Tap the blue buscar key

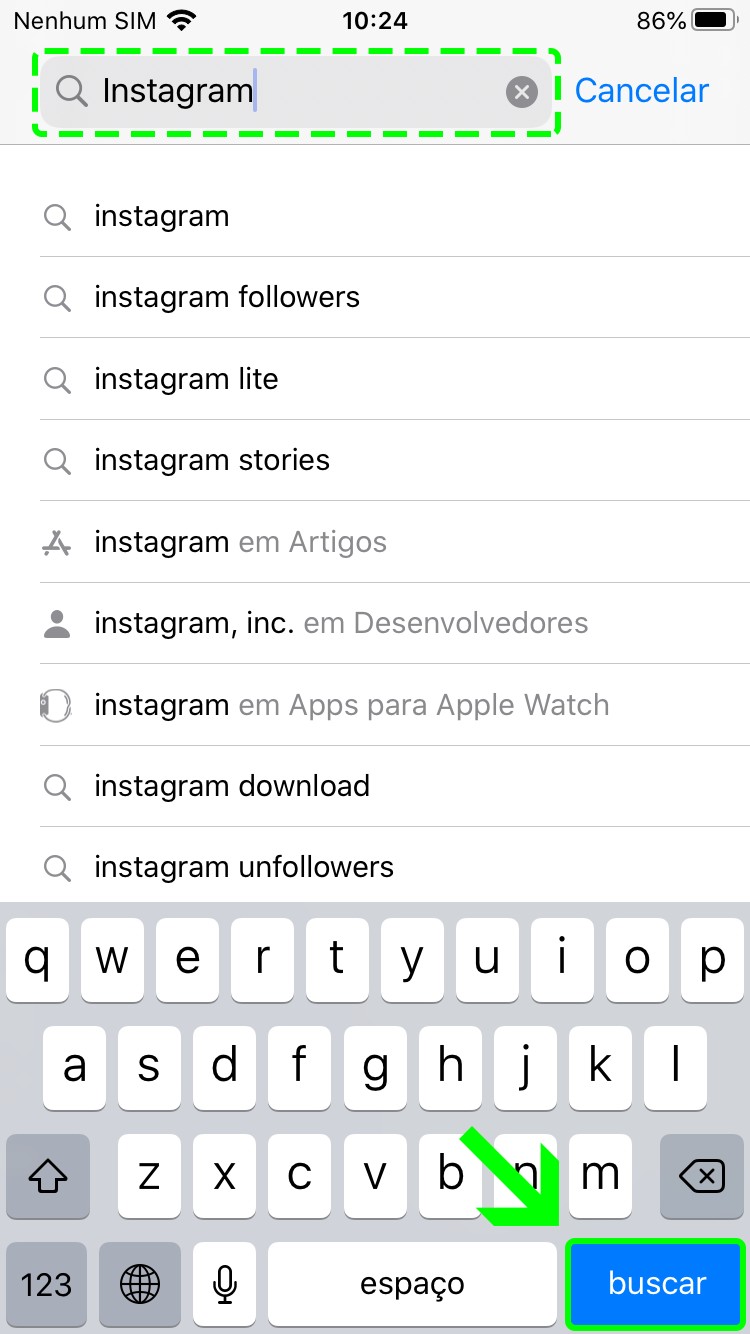coord(656,1284)
